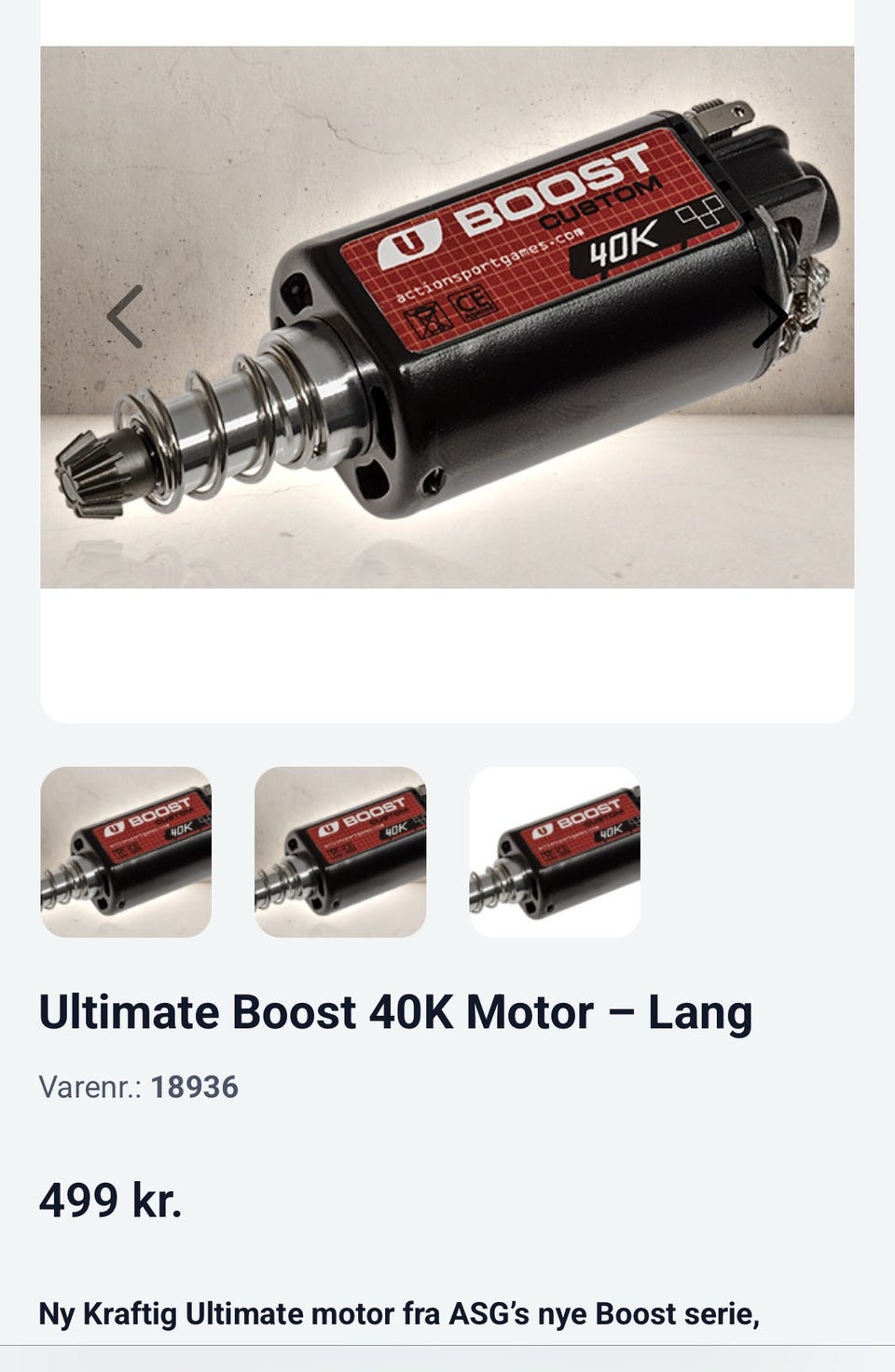895x1372 pixels.
Task: Select the second product thumbnail
Action: coord(340,852)
